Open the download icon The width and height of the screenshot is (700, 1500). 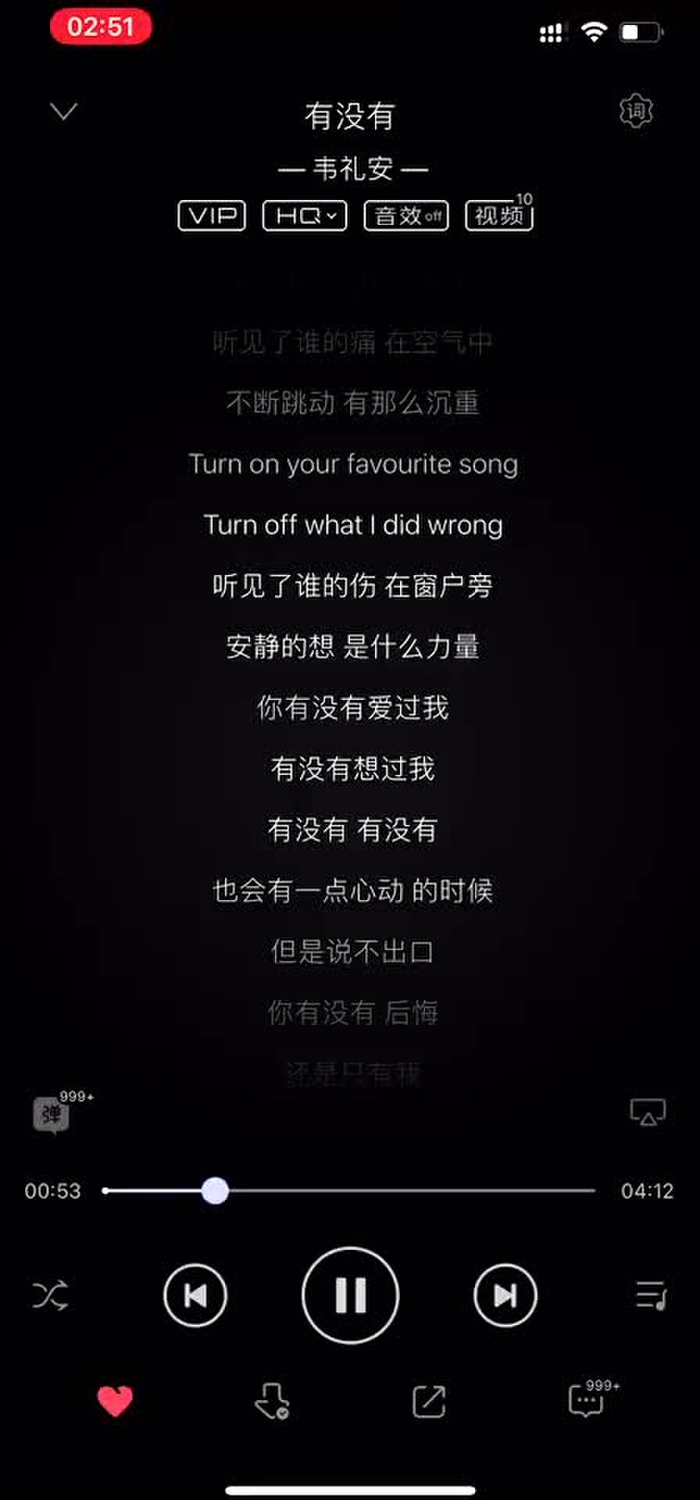click(x=271, y=1402)
